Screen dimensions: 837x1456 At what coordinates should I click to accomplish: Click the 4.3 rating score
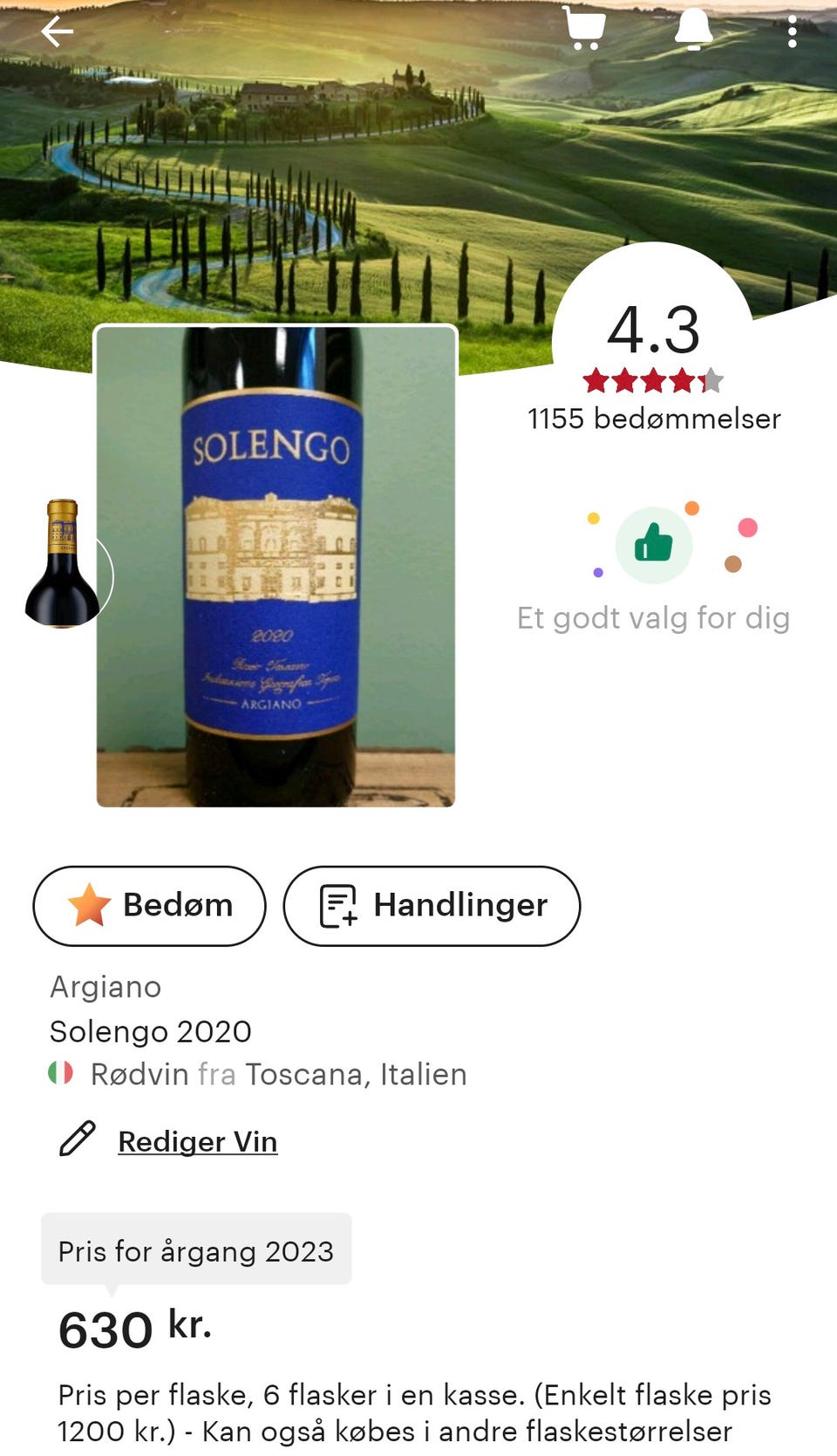click(653, 331)
